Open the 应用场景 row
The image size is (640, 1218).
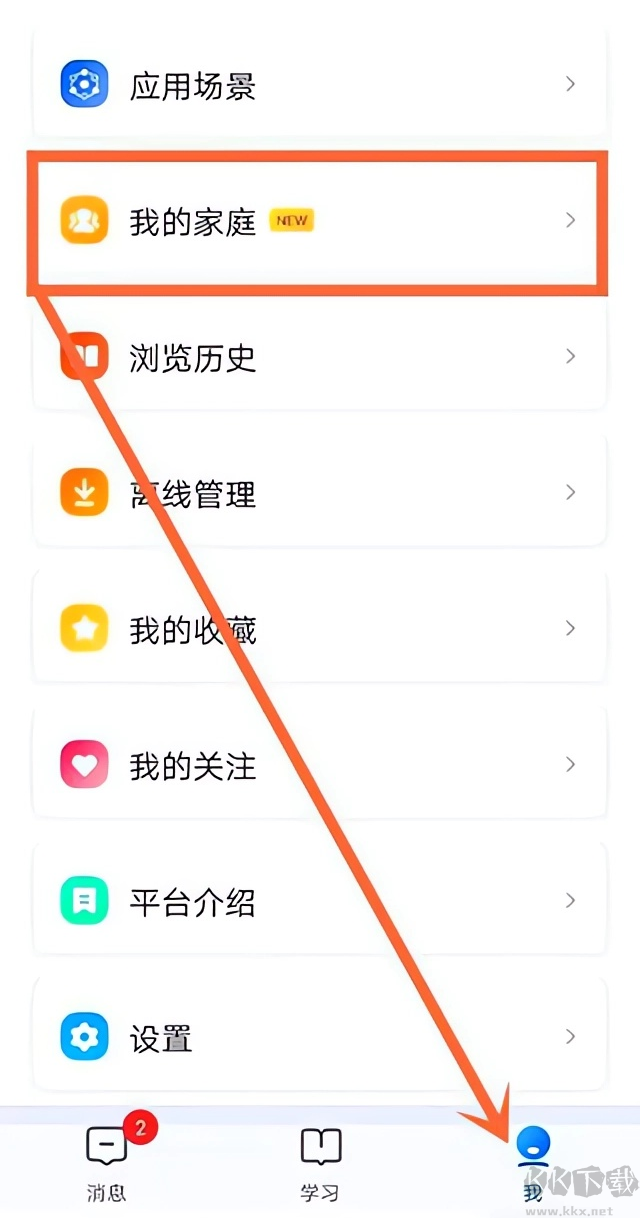pyautogui.click(x=318, y=85)
